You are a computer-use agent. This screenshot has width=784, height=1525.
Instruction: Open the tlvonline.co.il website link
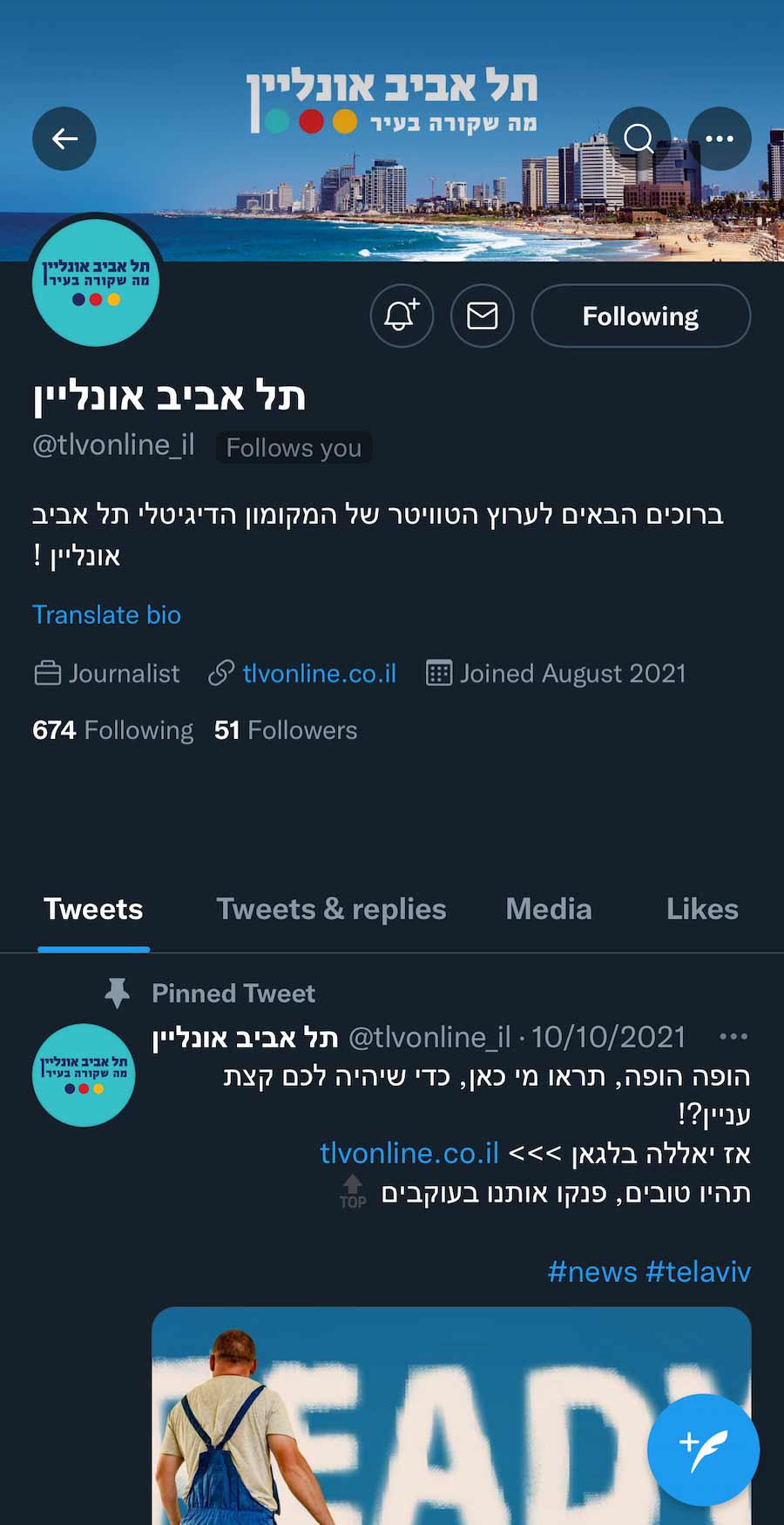click(x=319, y=673)
